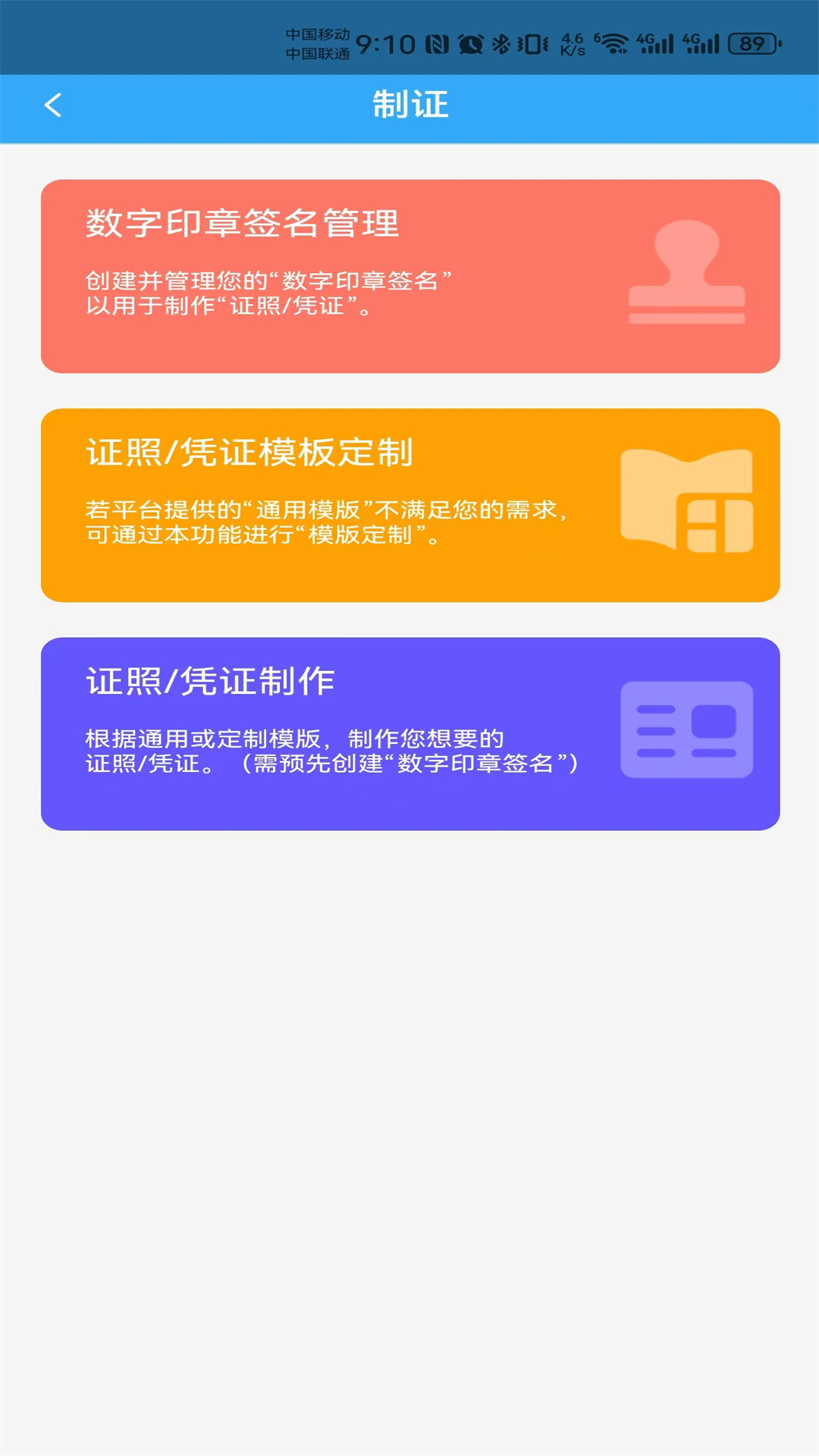Screen dimensions: 819x1456
Task: Tap the vibration mode status icon
Action: [533, 42]
